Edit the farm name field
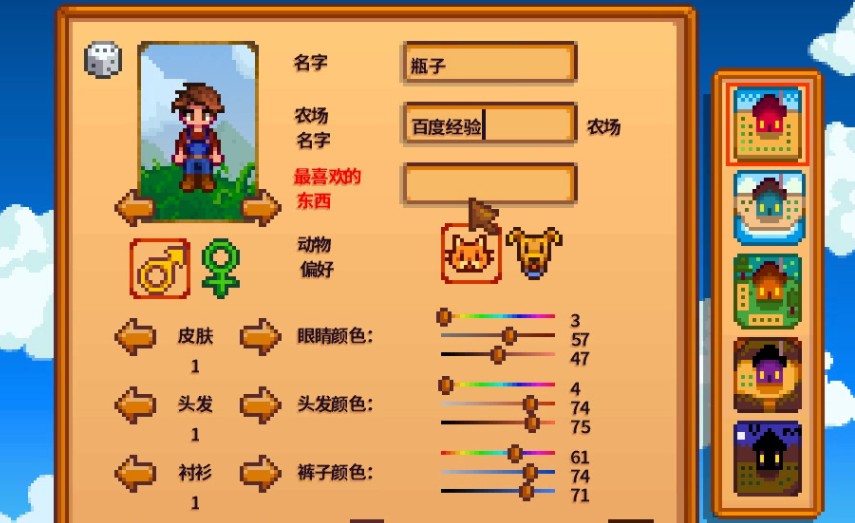 pyautogui.click(x=490, y=126)
